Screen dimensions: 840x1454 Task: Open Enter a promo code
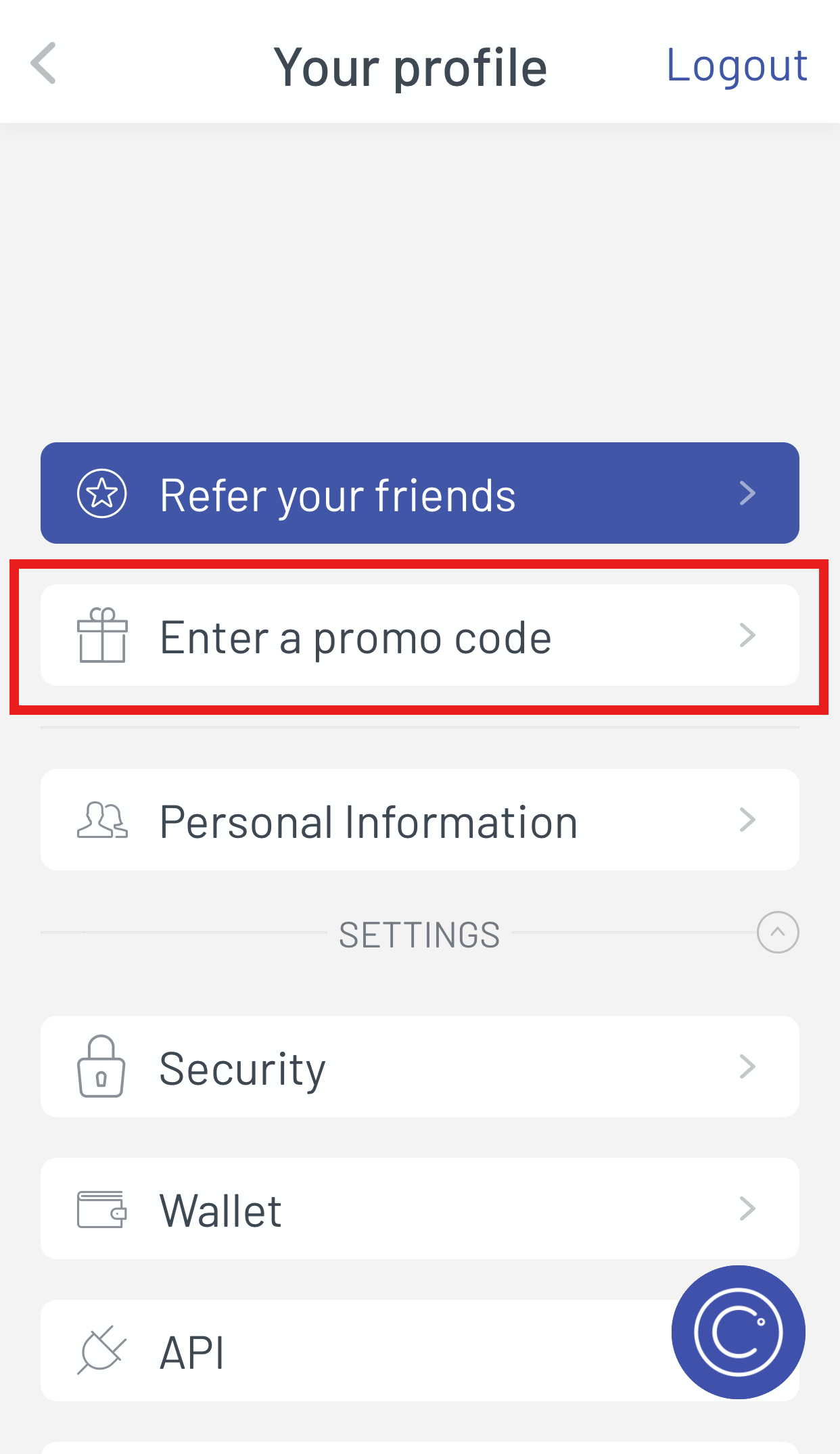[x=420, y=635]
